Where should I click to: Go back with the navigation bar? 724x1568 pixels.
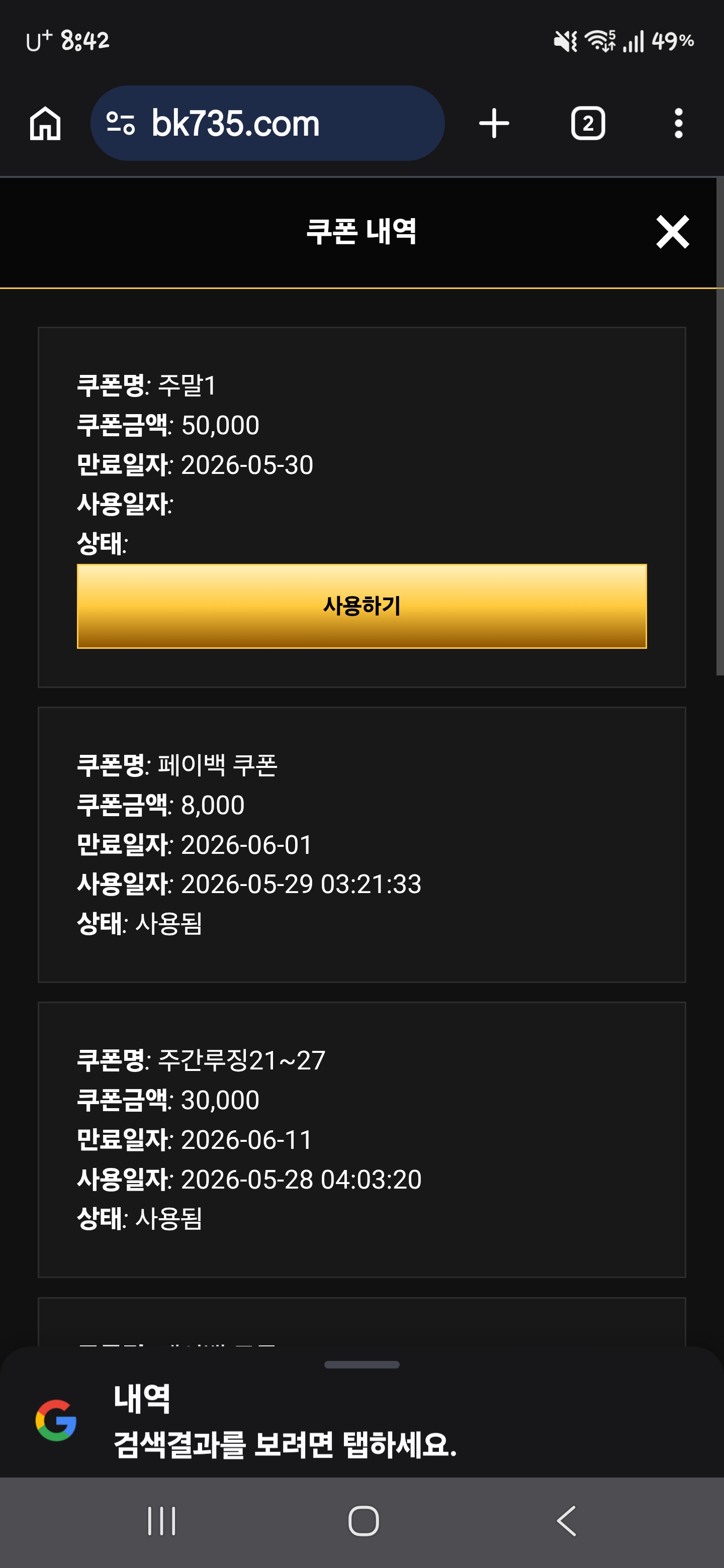pos(566,1521)
